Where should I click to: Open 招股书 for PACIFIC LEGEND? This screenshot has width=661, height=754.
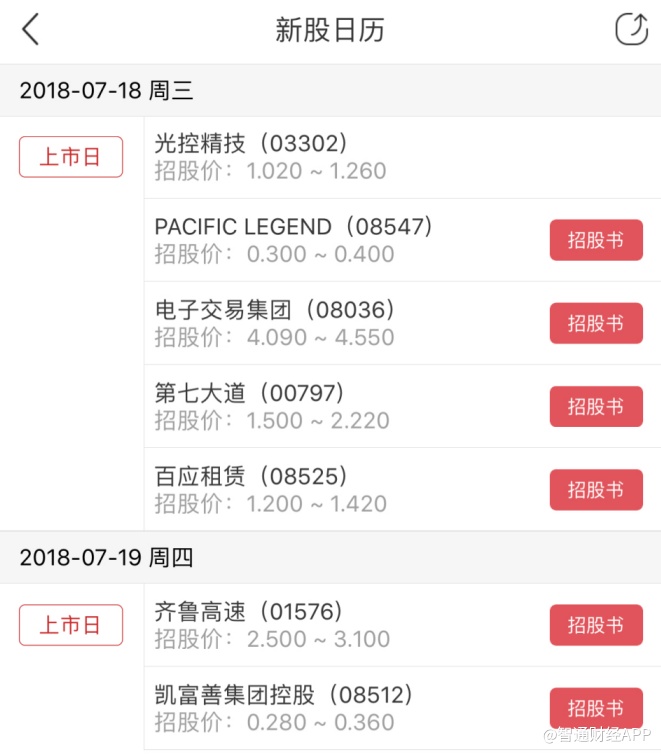pos(596,240)
